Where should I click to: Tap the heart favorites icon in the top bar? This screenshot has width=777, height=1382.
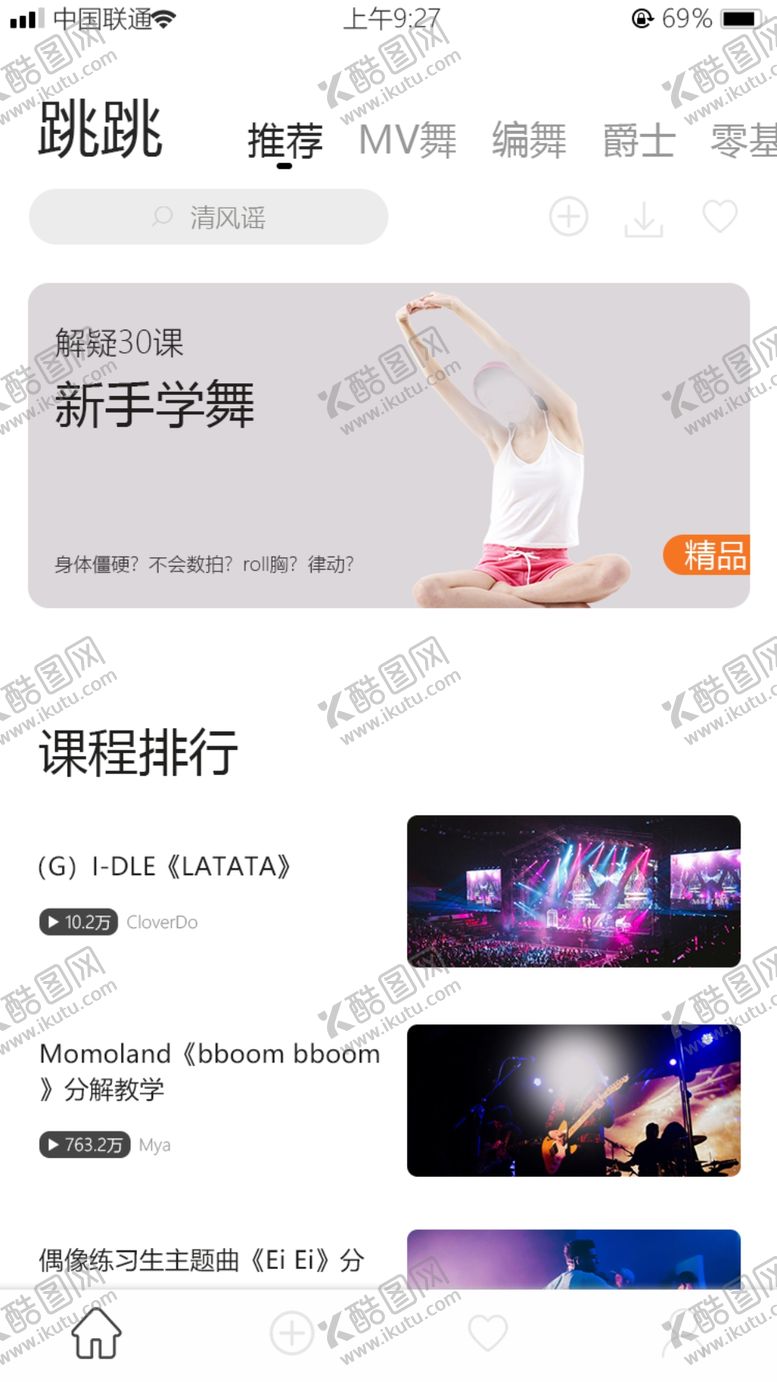click(720, 217)
